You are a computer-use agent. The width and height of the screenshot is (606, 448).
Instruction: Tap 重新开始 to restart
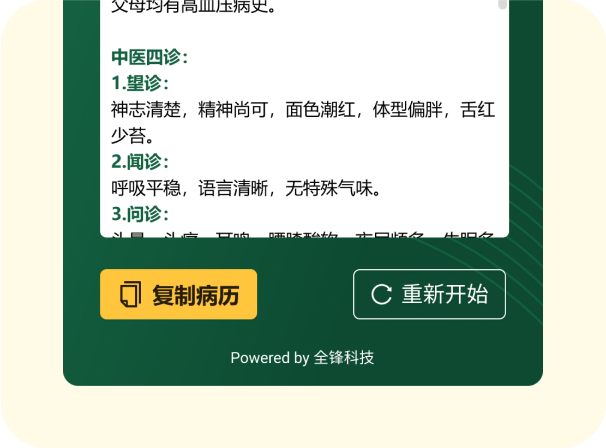(x=429, y=294)
